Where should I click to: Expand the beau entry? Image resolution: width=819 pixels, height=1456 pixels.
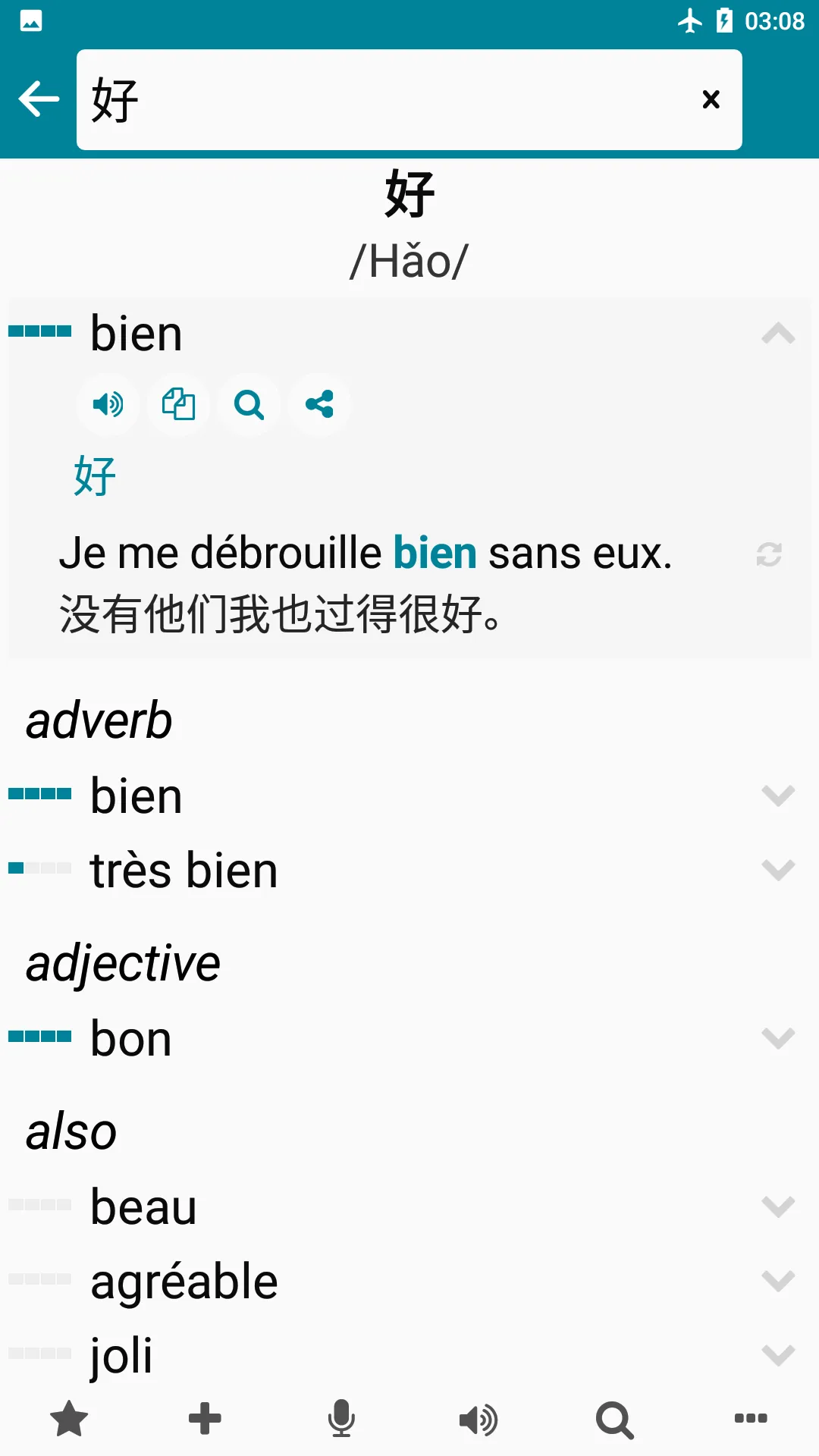click(778, 1206)
